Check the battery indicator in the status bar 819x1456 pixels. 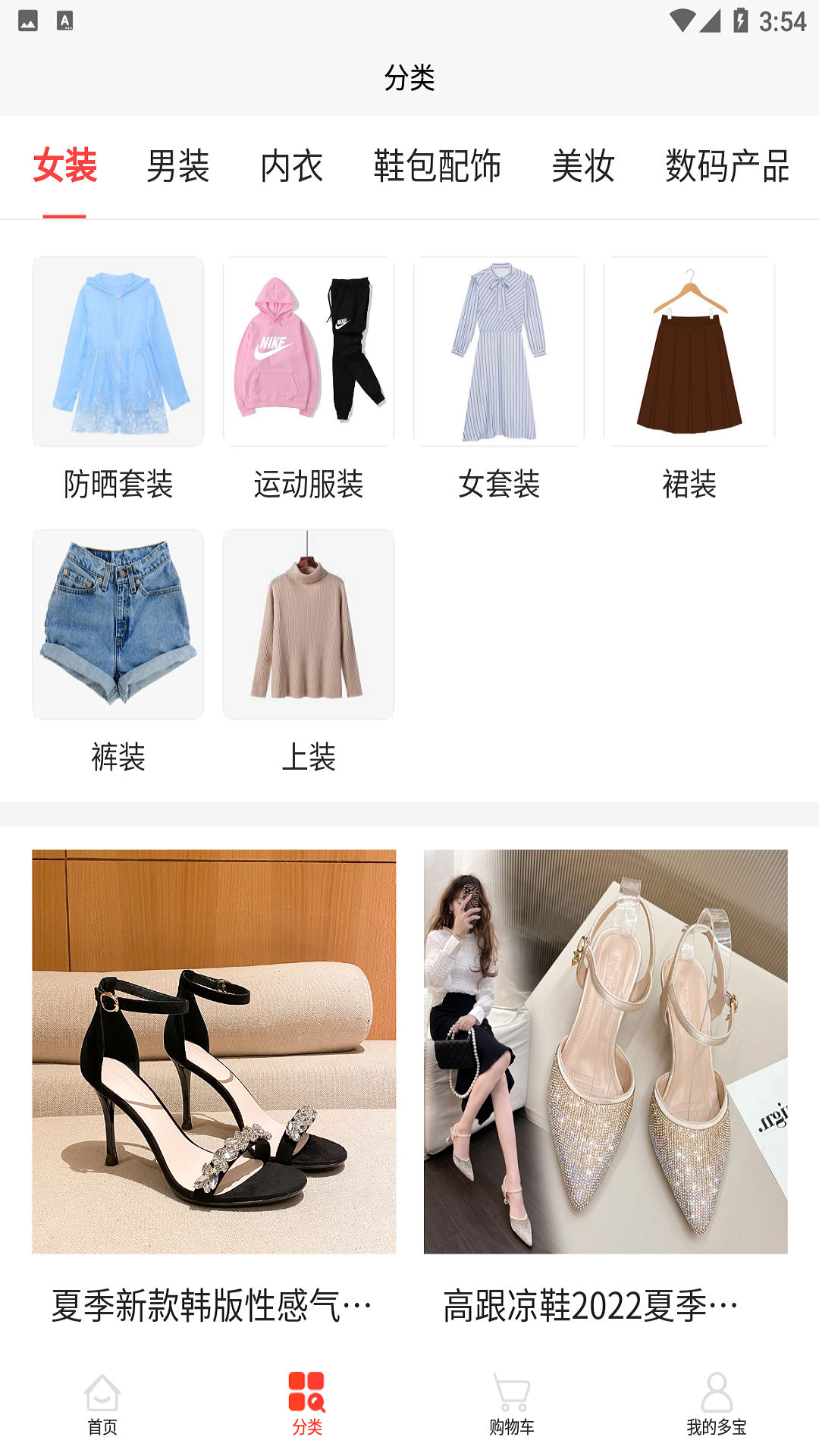(740, 20)
